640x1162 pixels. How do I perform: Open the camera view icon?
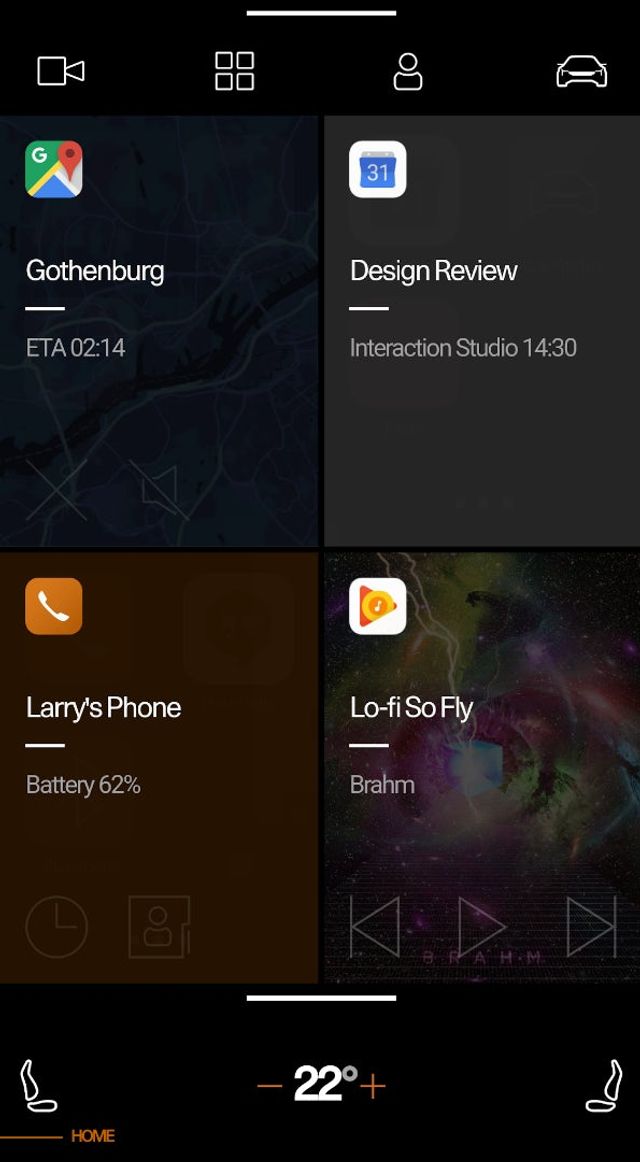60,71
